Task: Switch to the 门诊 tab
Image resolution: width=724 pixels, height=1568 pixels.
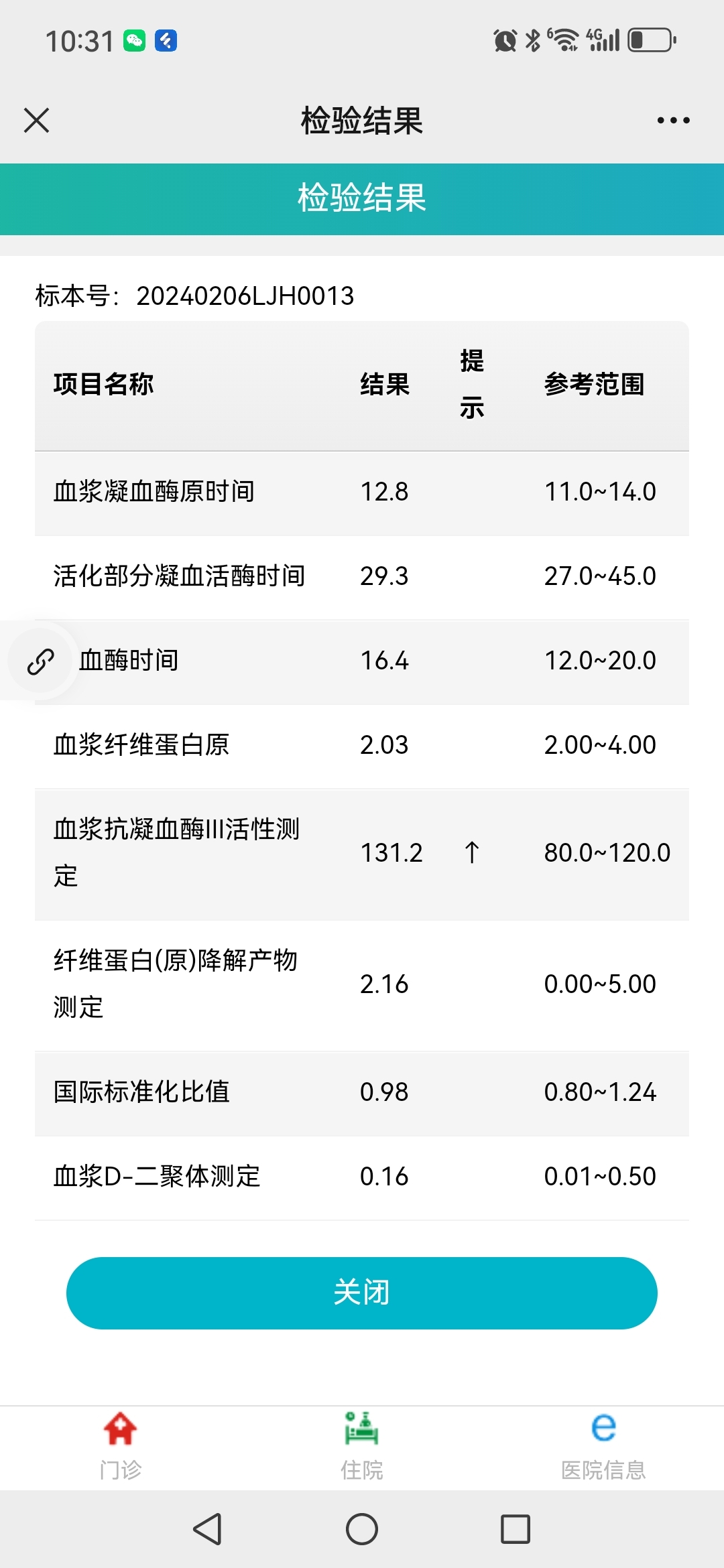Action: tap(121, 1447)
